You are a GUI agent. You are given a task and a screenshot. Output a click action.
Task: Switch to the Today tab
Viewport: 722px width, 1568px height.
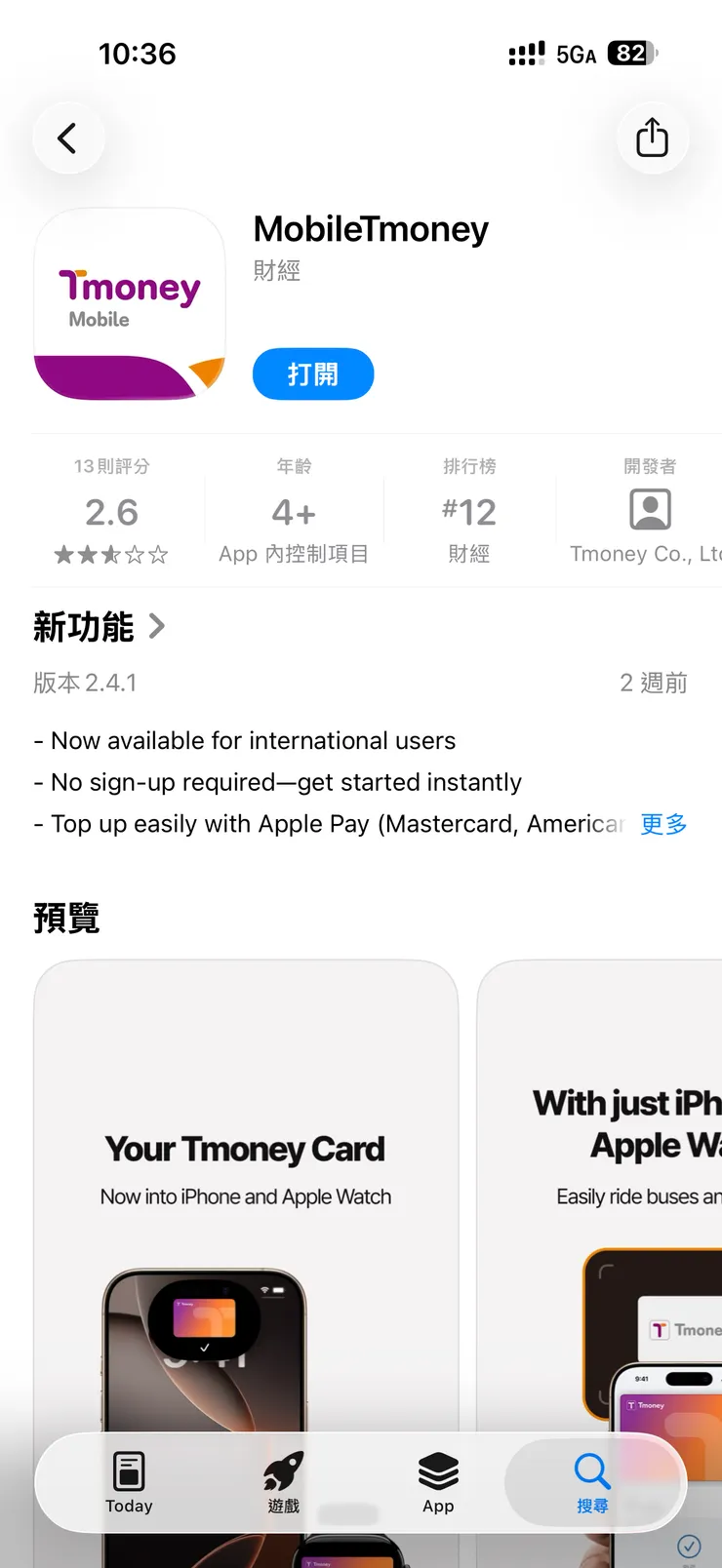click(x=128, y=1482)
